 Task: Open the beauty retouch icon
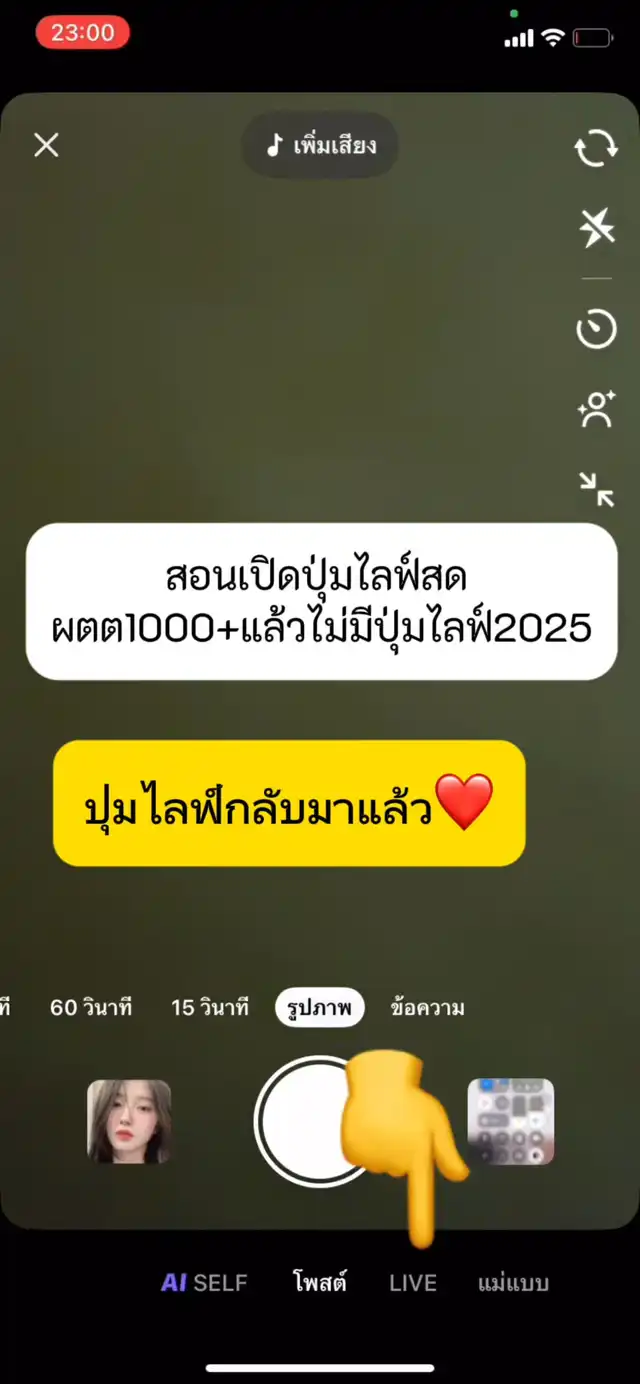pos(597,409)
